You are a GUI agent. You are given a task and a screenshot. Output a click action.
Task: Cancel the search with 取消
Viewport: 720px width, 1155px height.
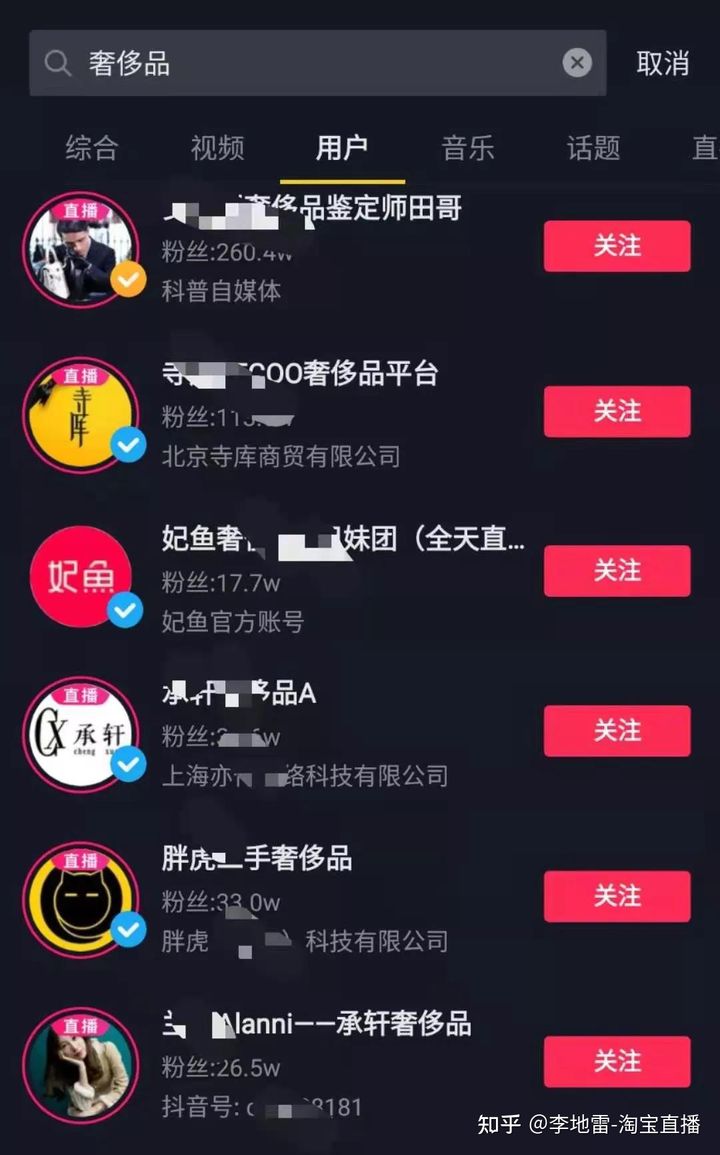663,63
